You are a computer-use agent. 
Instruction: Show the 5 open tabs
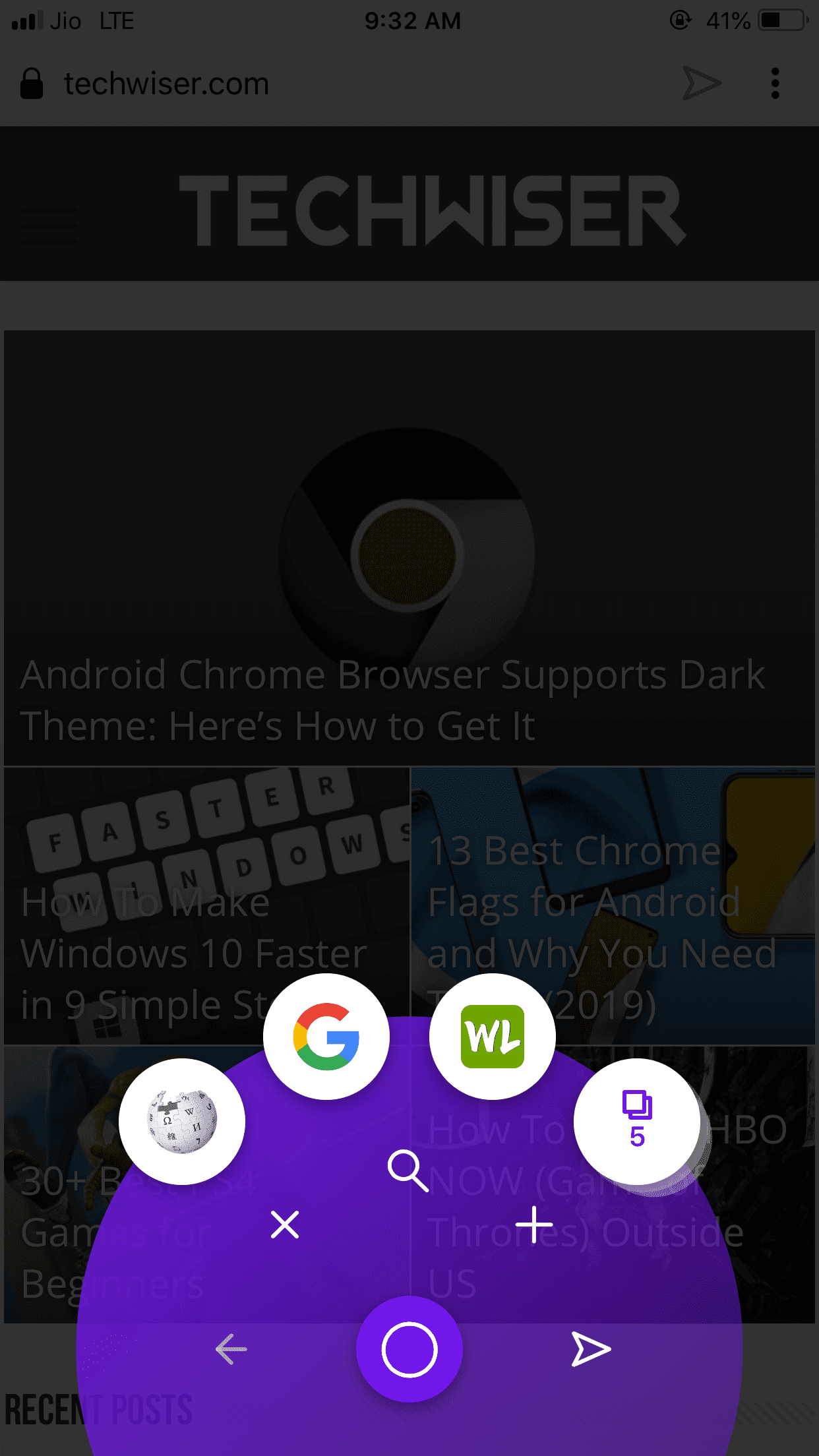[x=637, y=1122]
